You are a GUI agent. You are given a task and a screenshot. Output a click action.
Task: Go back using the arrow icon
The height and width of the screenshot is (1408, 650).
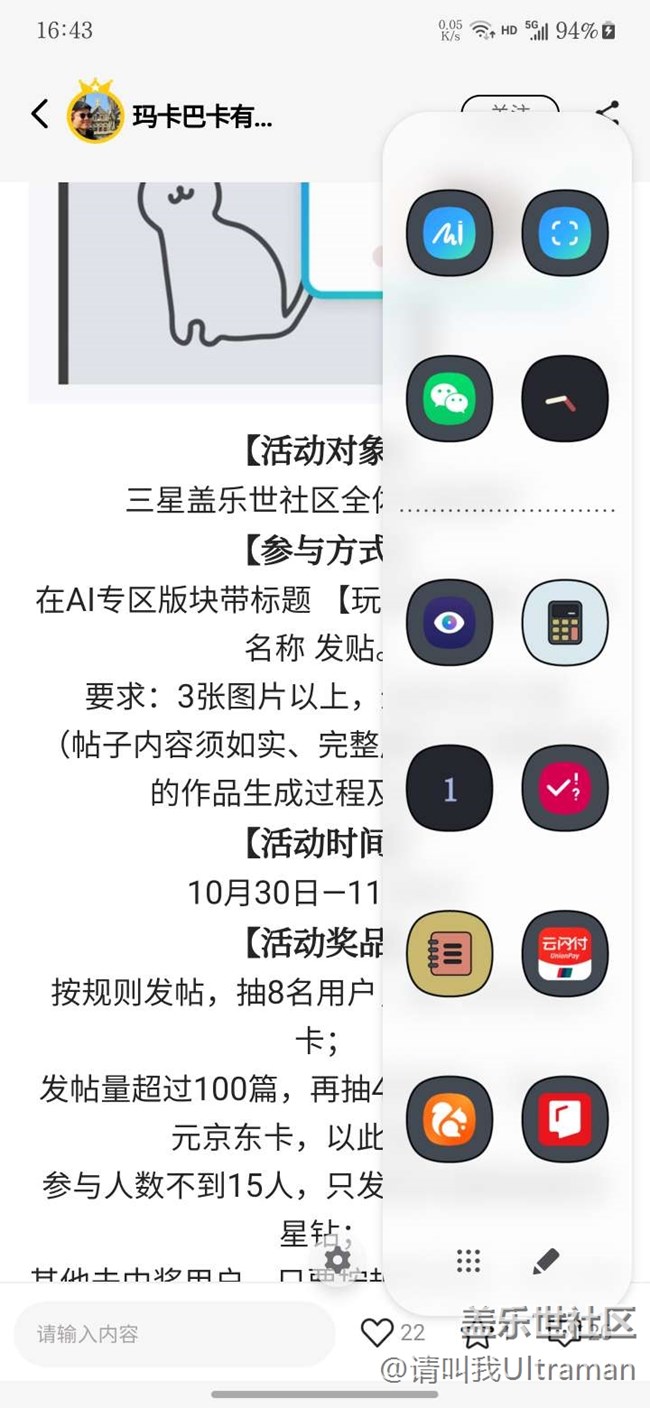(x=39, y=114)
